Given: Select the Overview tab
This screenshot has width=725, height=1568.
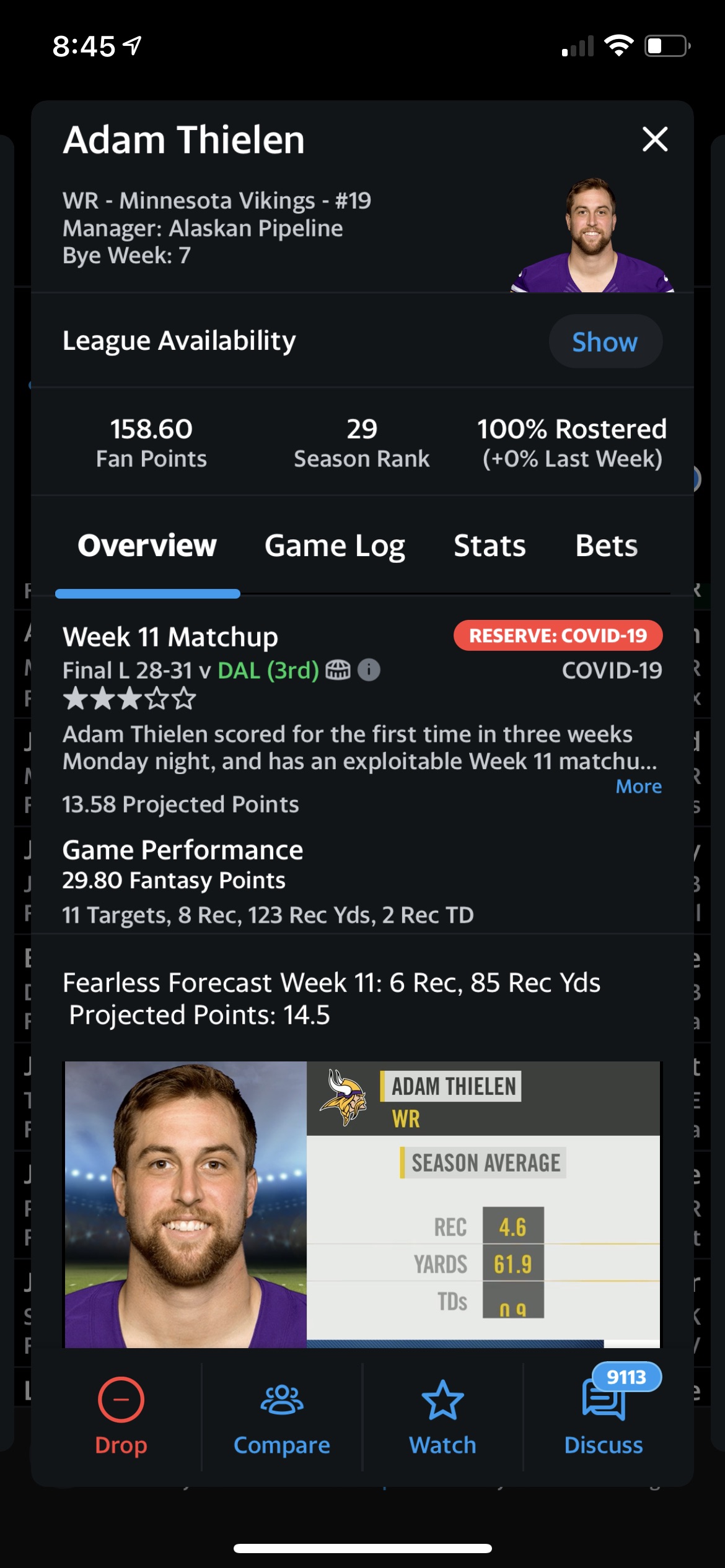Looking at the screenshot, I should [147, 546].
